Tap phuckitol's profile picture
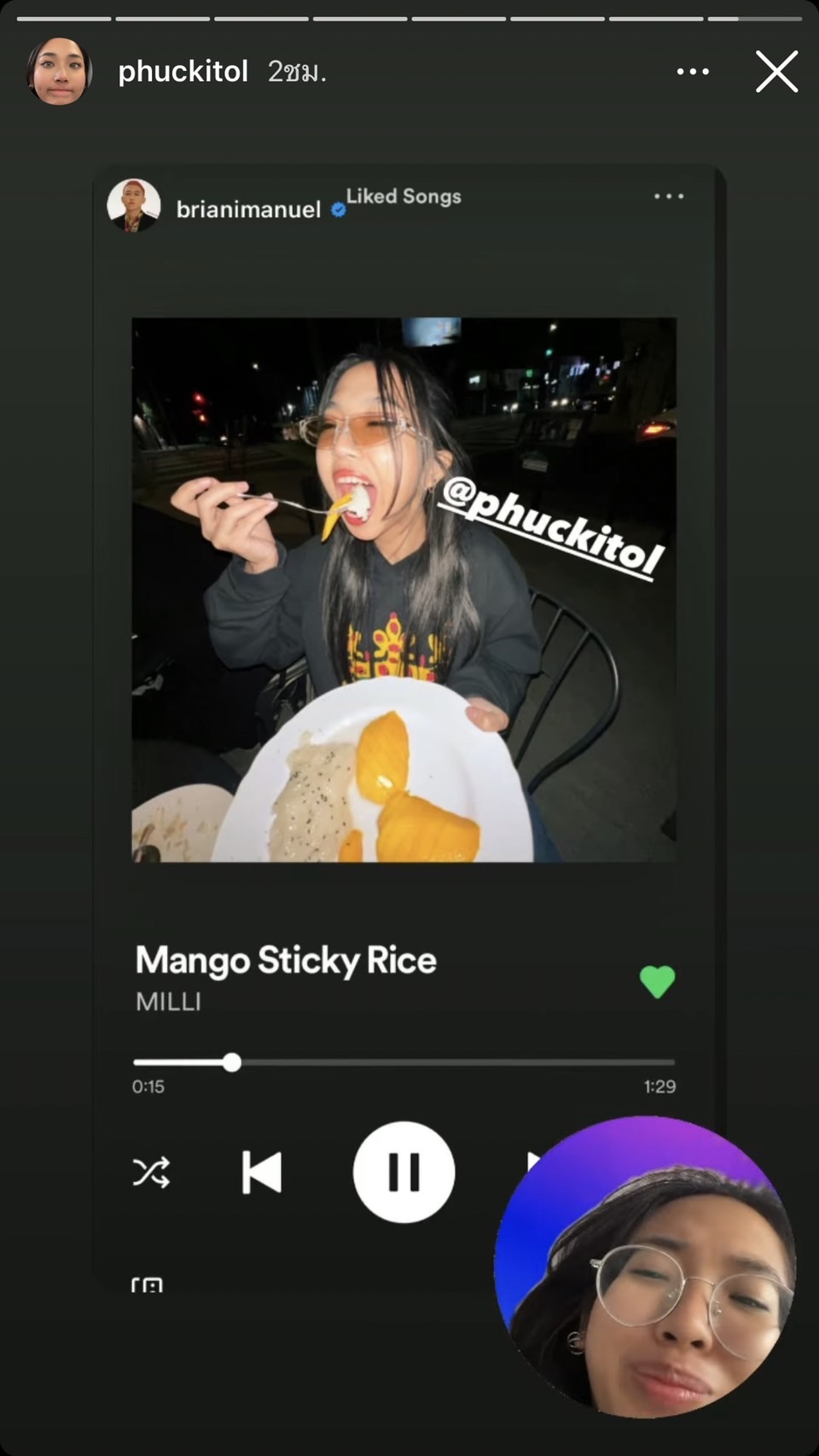The height and width of the screenshot is (1456, 819). [x=57, y=72]
